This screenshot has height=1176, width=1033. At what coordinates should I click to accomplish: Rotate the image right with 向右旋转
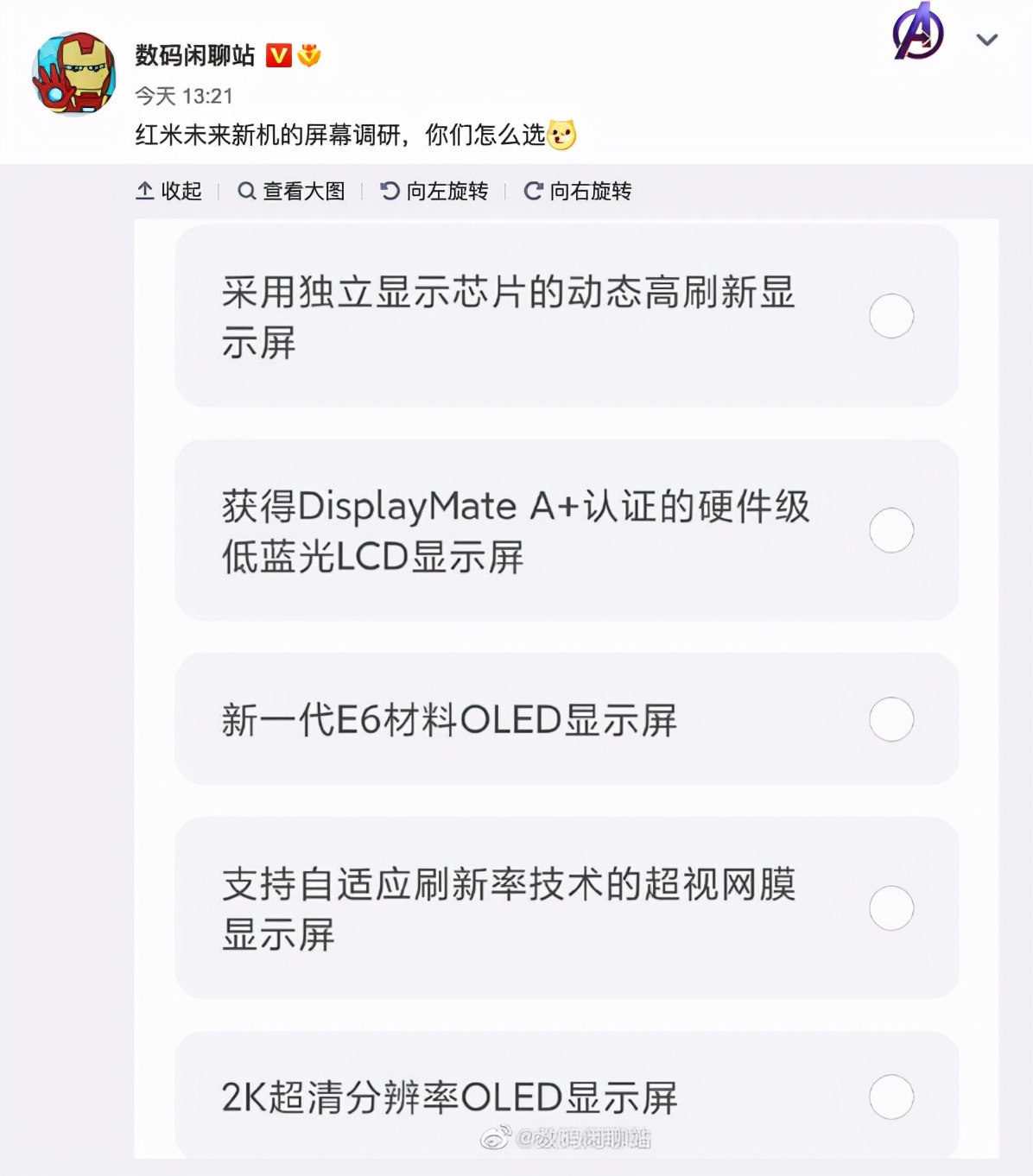(x=578, y=191)
